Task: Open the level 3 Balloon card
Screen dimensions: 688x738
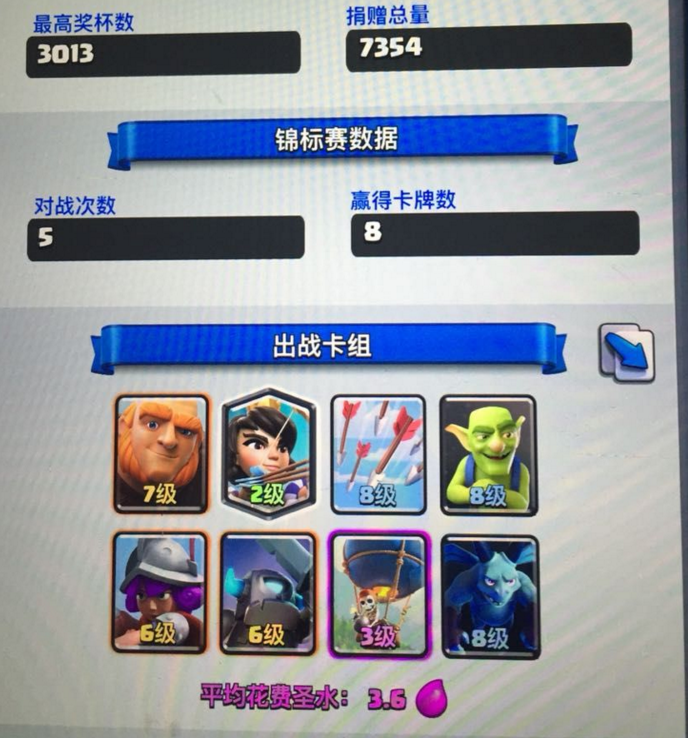Action: point(378,592)
